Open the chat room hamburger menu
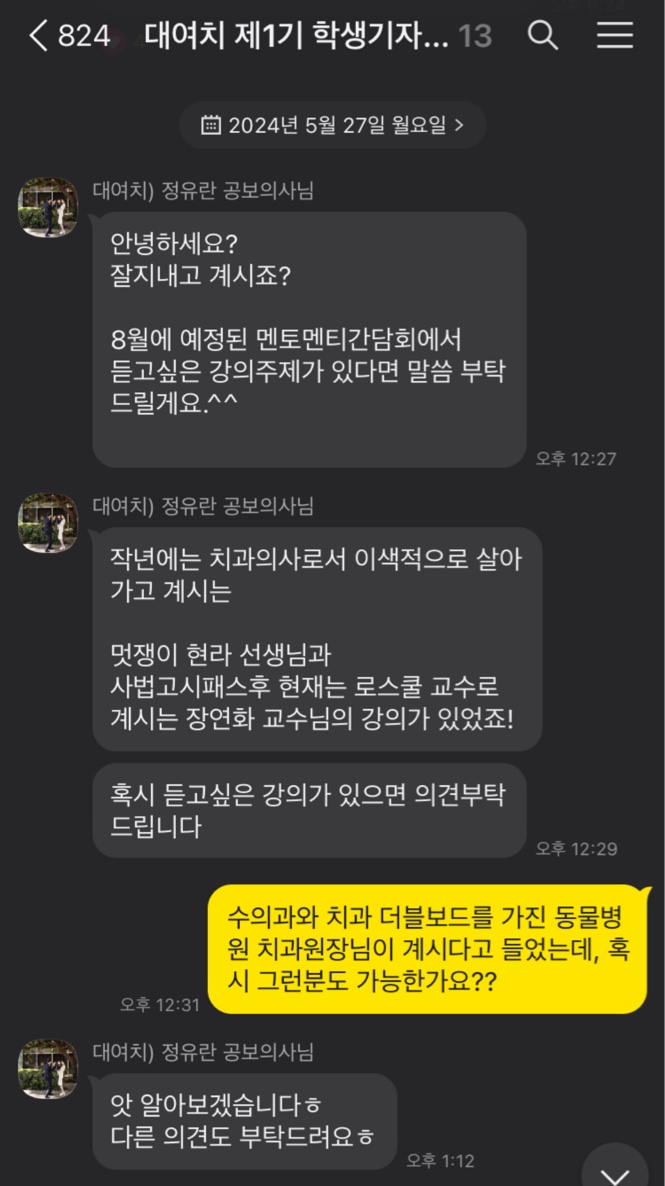This screenshot has height=1186, width=665. pyautogui.click(x=615, y=37)
